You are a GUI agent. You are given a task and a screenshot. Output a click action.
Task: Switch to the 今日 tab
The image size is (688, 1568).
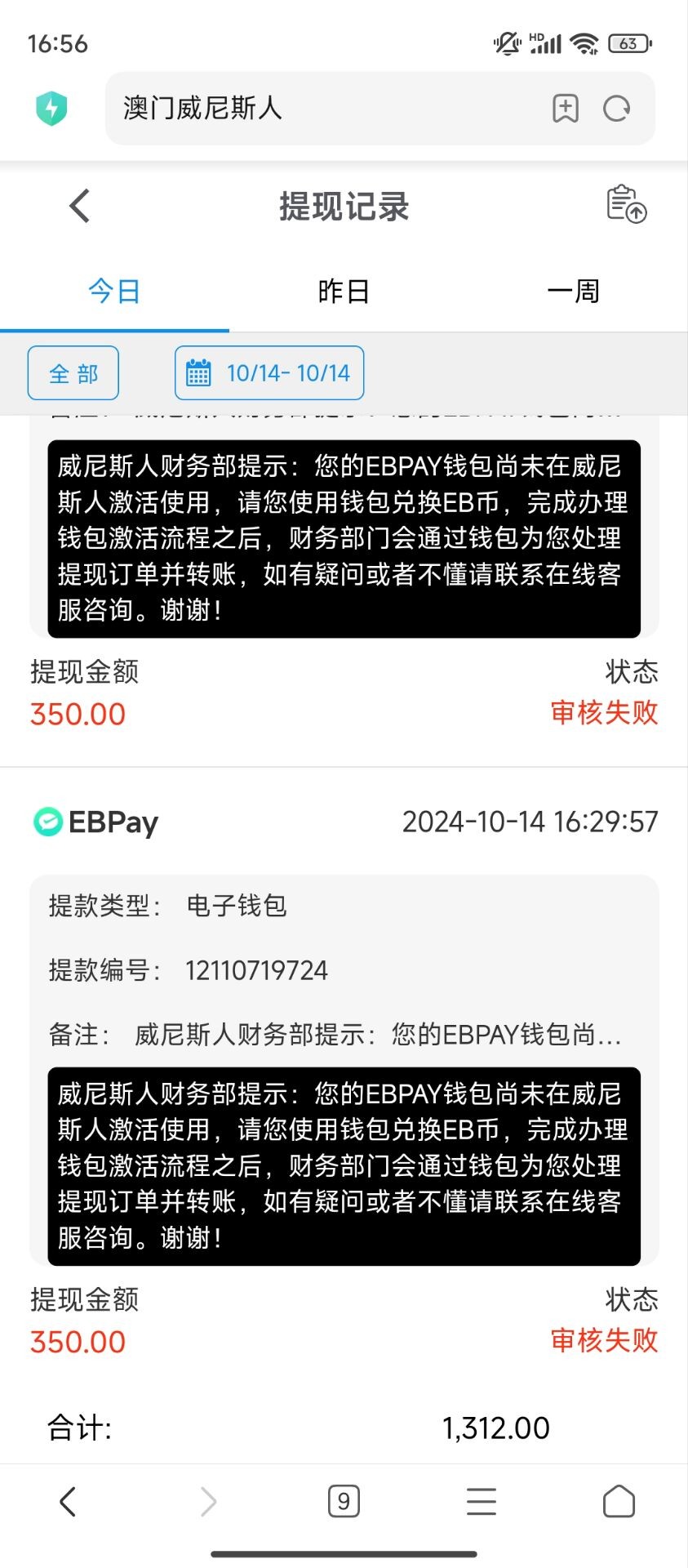(114, 292)
